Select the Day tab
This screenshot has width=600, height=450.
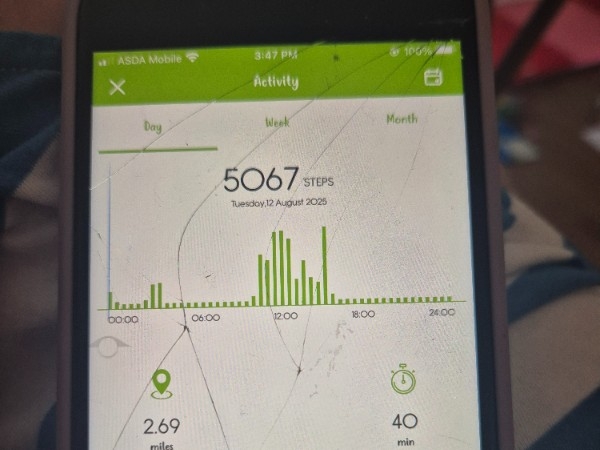(x=153, y=128)
